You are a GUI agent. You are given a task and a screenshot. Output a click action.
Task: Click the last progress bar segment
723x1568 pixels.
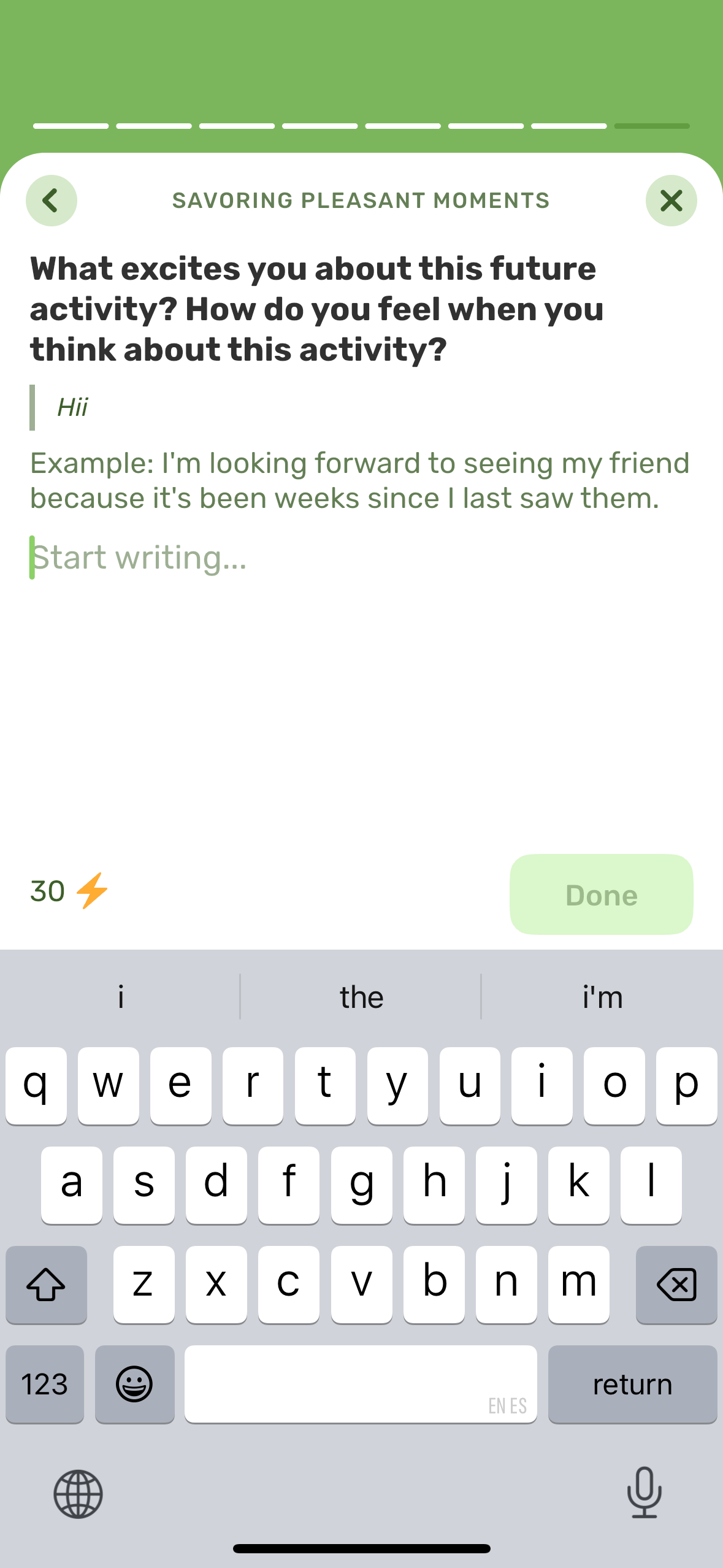pyautogui.click(x=652, y=126)
